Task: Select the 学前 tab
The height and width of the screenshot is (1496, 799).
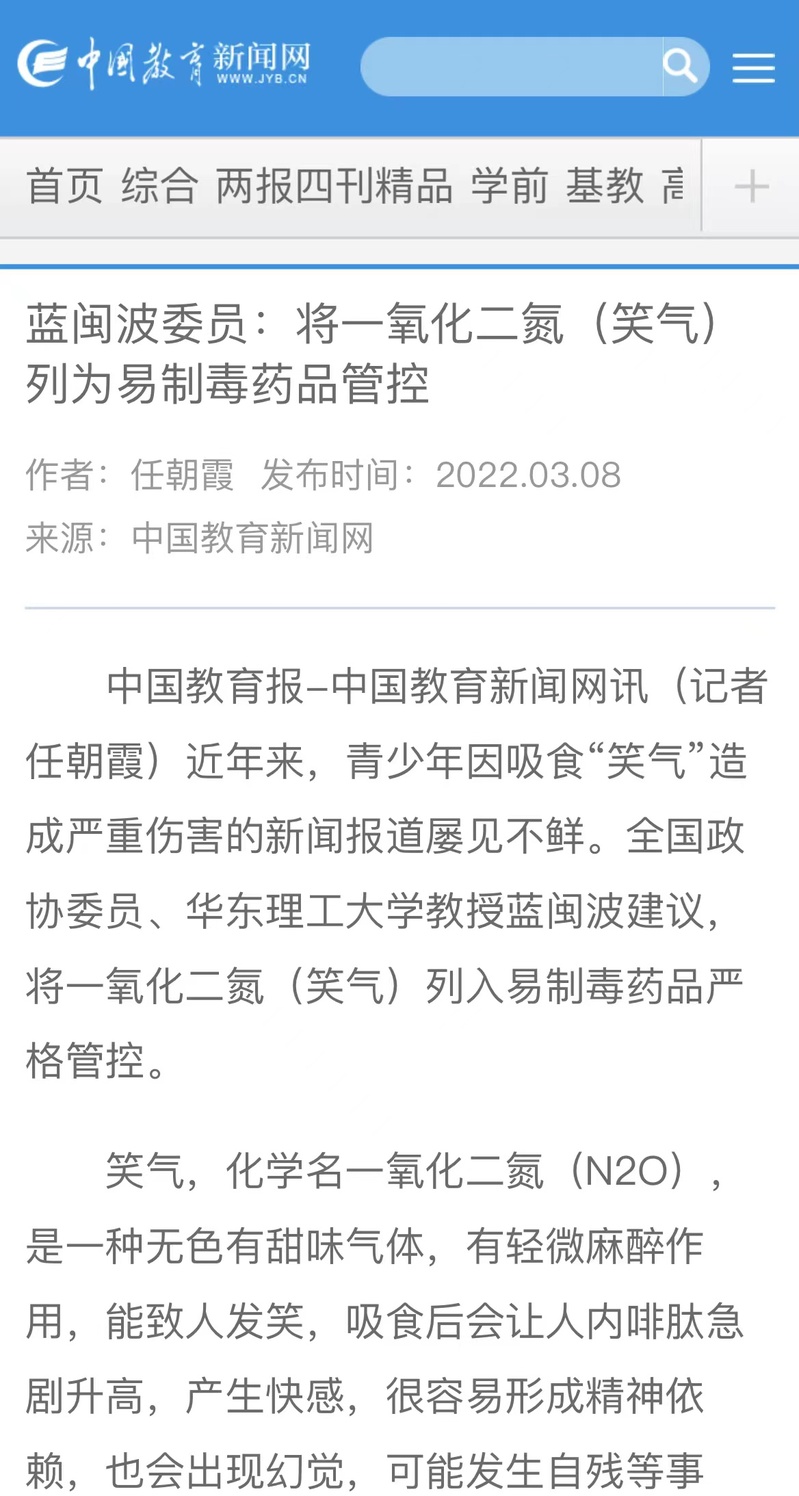Action: click(x=509, y=186)
